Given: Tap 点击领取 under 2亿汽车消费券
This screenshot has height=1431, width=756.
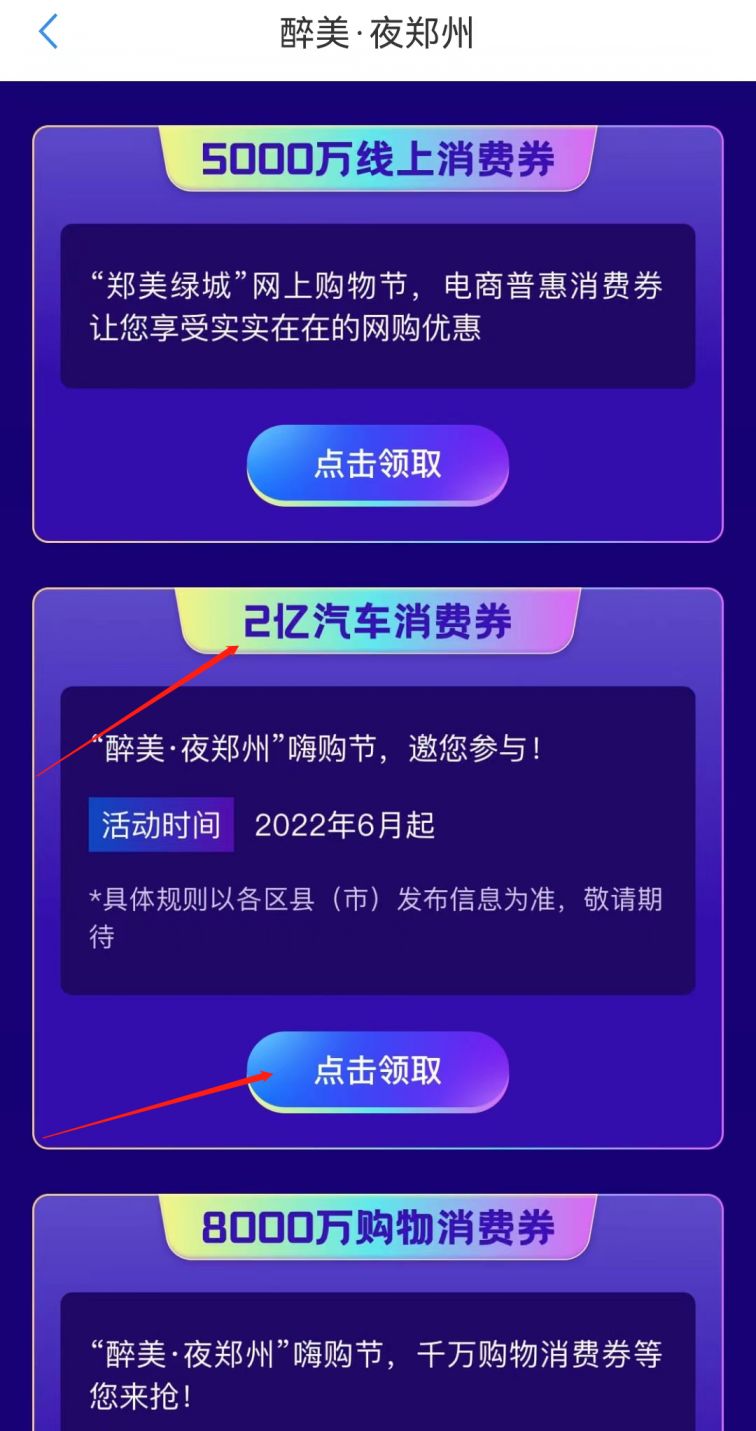Looking at the screenshot, I should pos(377,1071).
